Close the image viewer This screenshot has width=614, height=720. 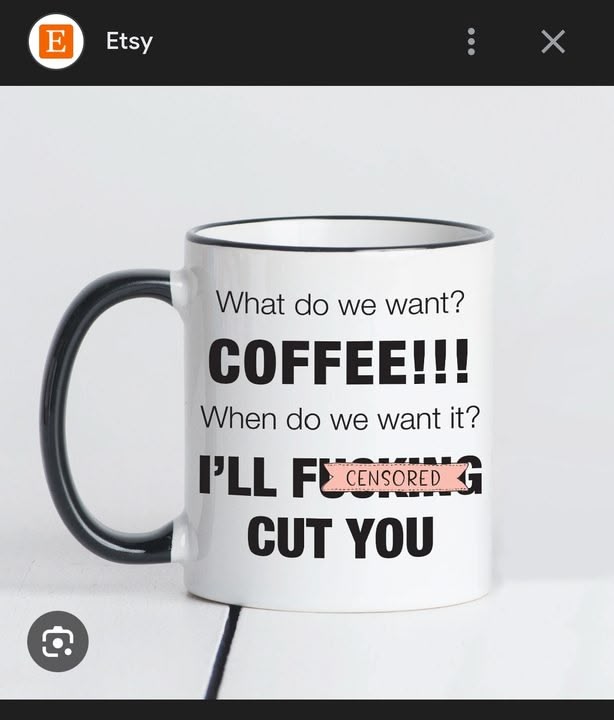[x=553, y=41]
